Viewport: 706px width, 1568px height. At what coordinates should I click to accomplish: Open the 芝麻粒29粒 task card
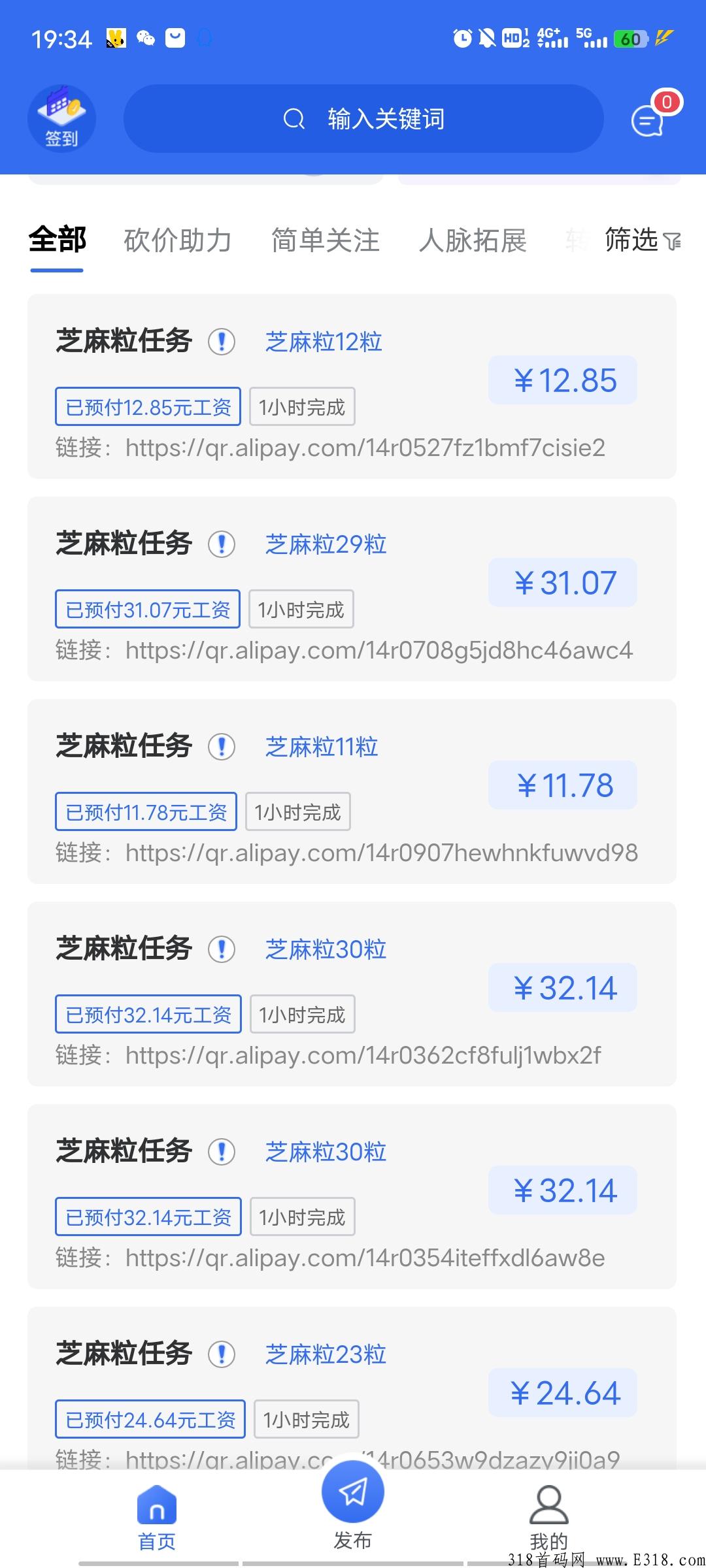point(352,589)
